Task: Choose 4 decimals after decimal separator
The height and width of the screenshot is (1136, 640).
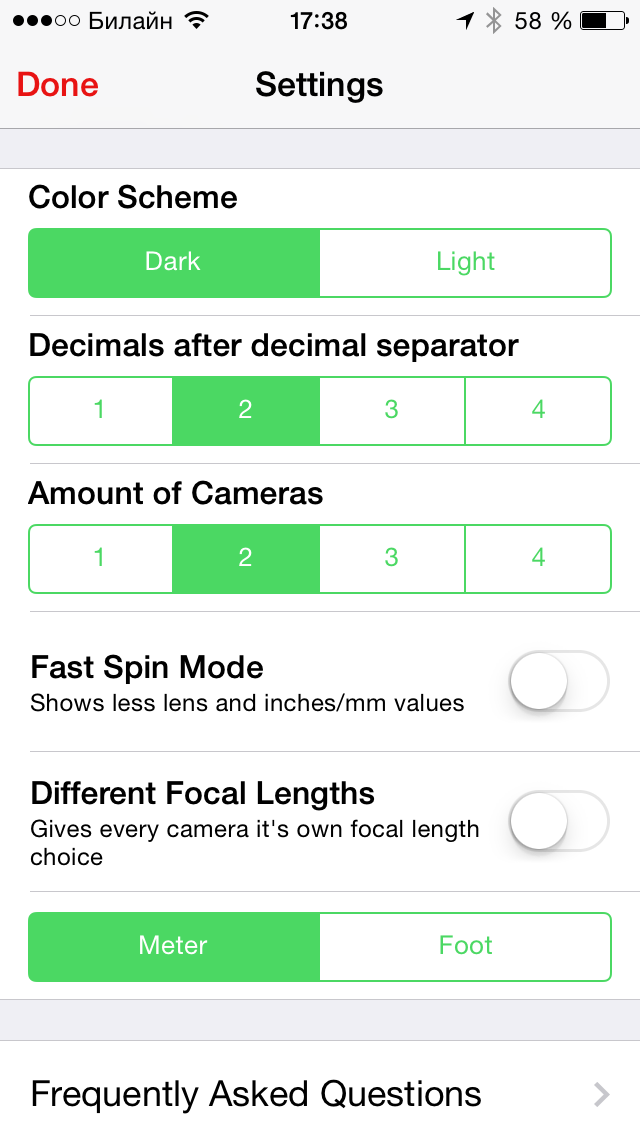Action: (x=539, y=411)
